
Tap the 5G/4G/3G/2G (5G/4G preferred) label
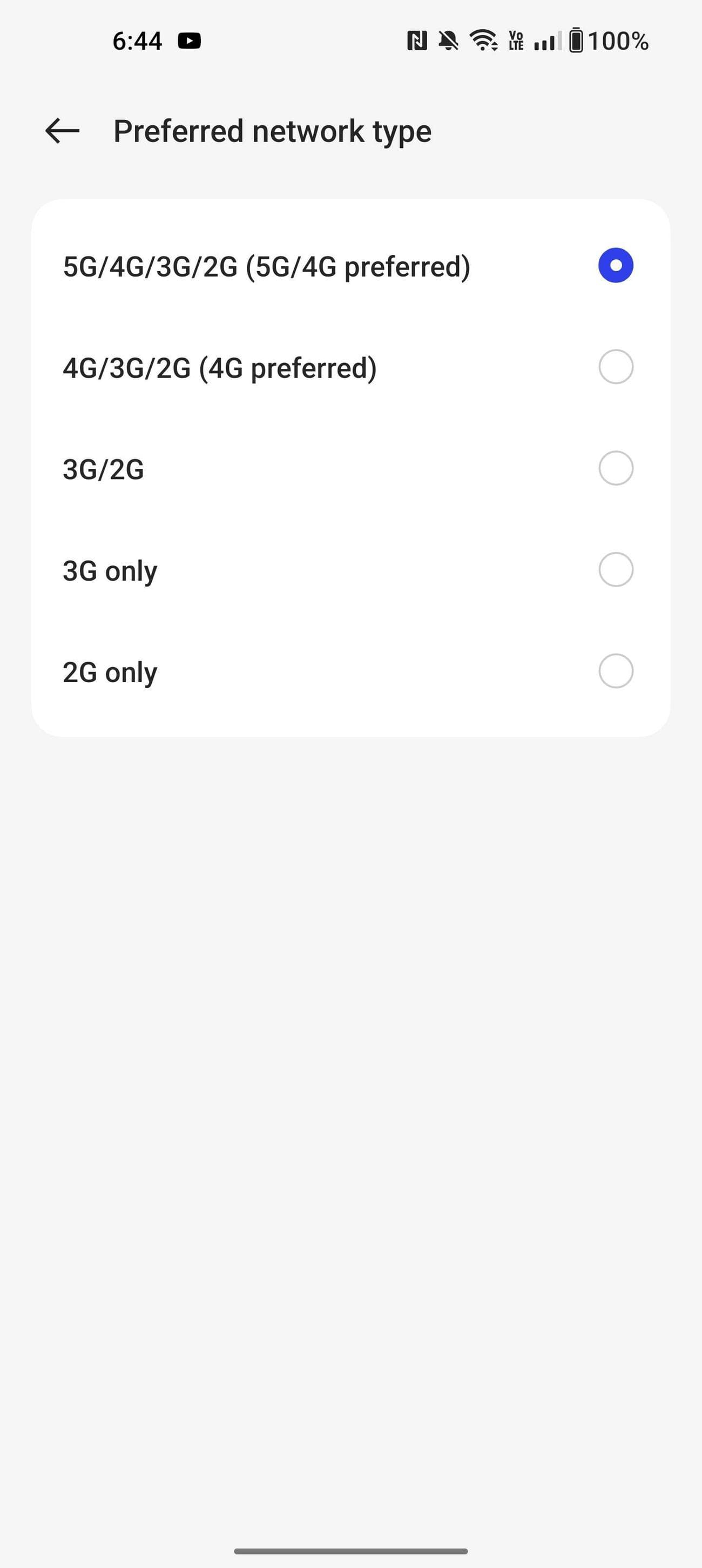(x=266, y=265)
